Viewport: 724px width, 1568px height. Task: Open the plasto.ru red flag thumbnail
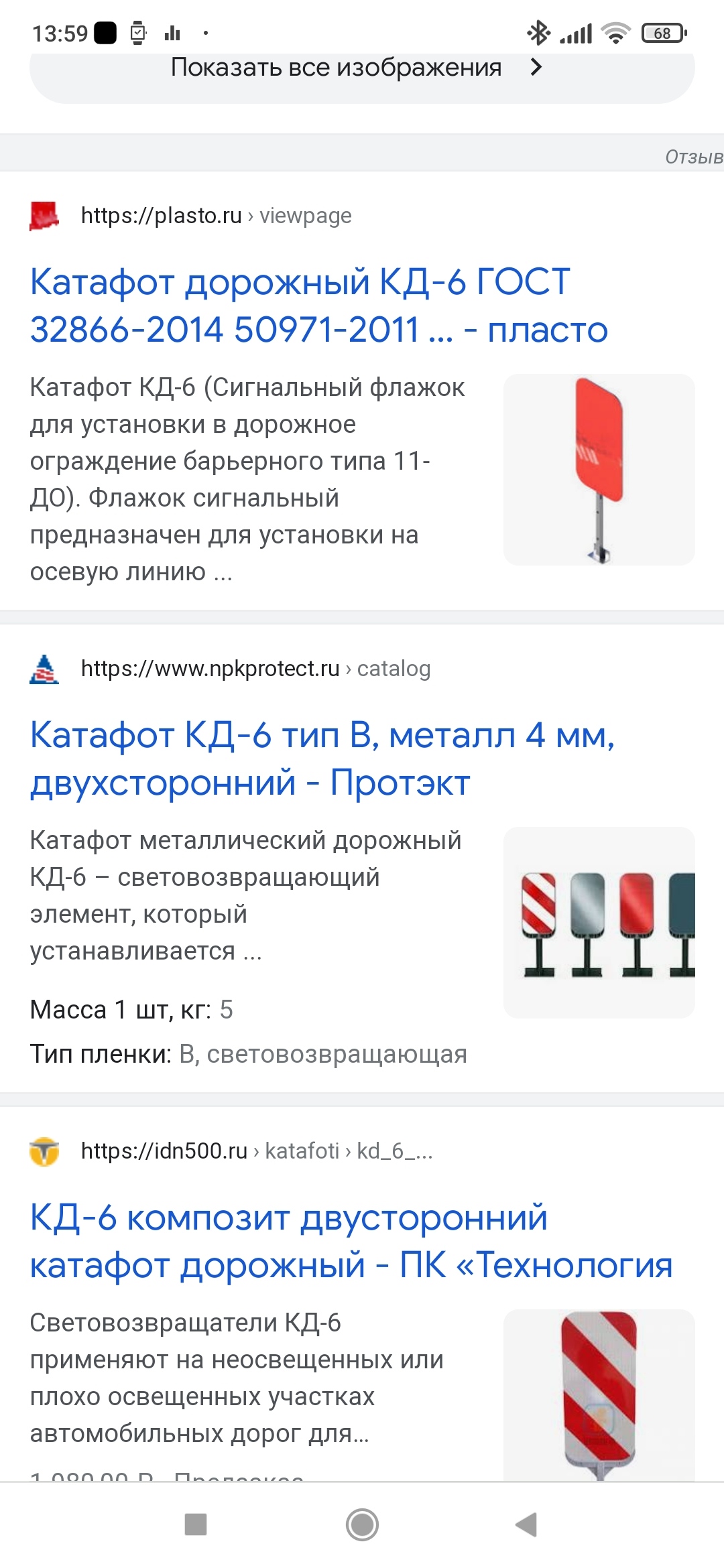point(599,470)
